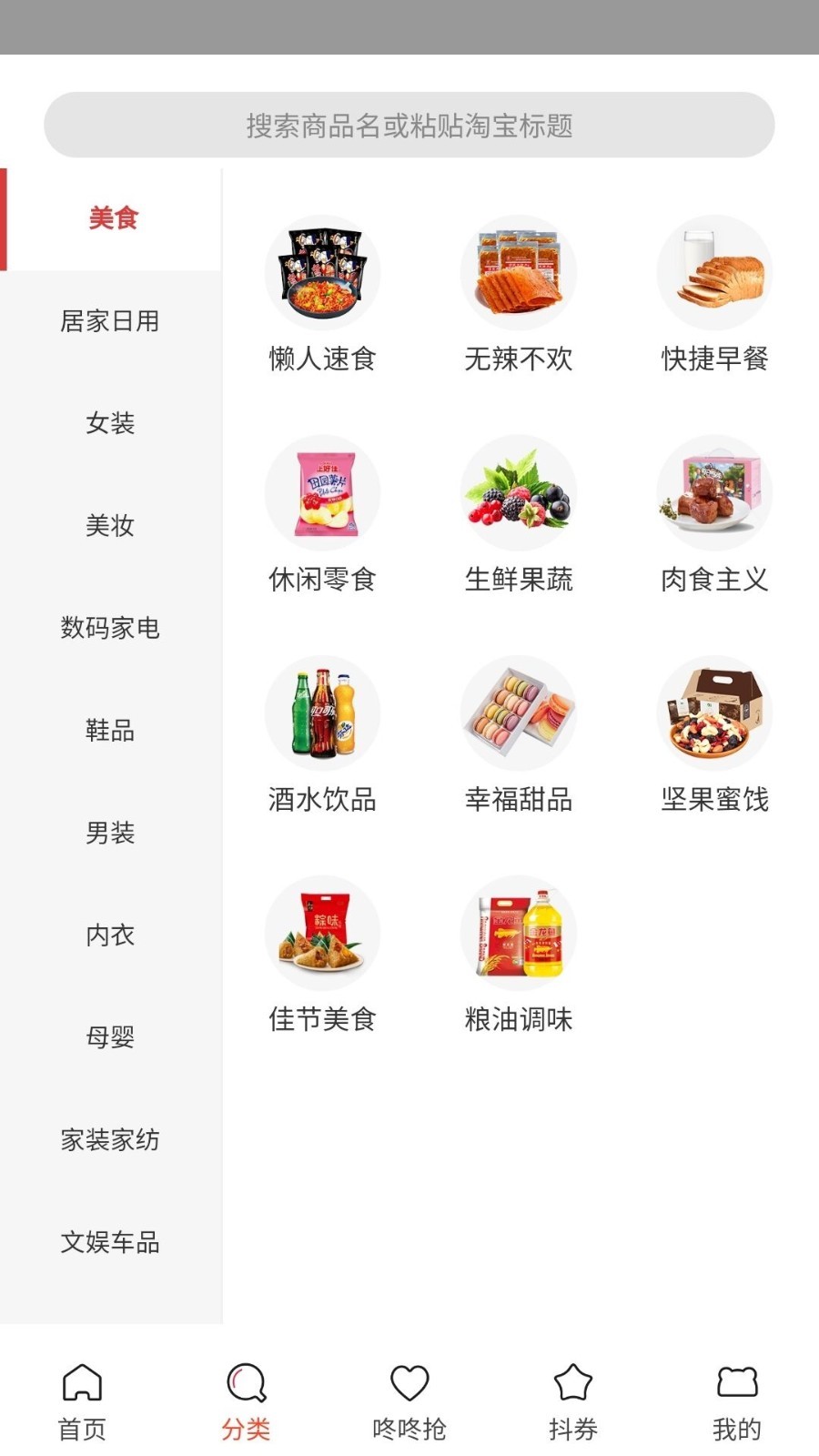Tap the search box for product names

409,126
